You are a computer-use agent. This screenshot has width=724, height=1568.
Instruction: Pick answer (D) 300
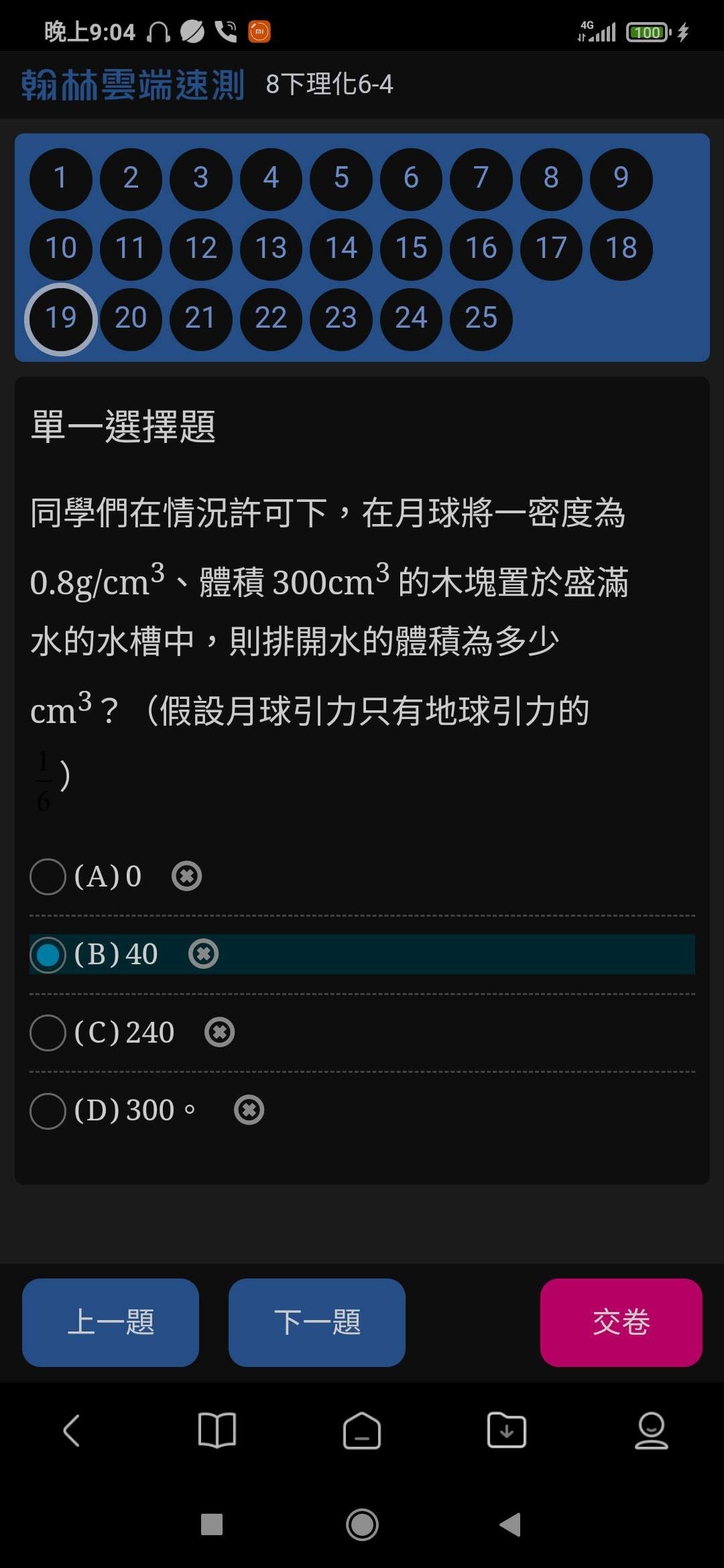click(x=48, y=1111)
